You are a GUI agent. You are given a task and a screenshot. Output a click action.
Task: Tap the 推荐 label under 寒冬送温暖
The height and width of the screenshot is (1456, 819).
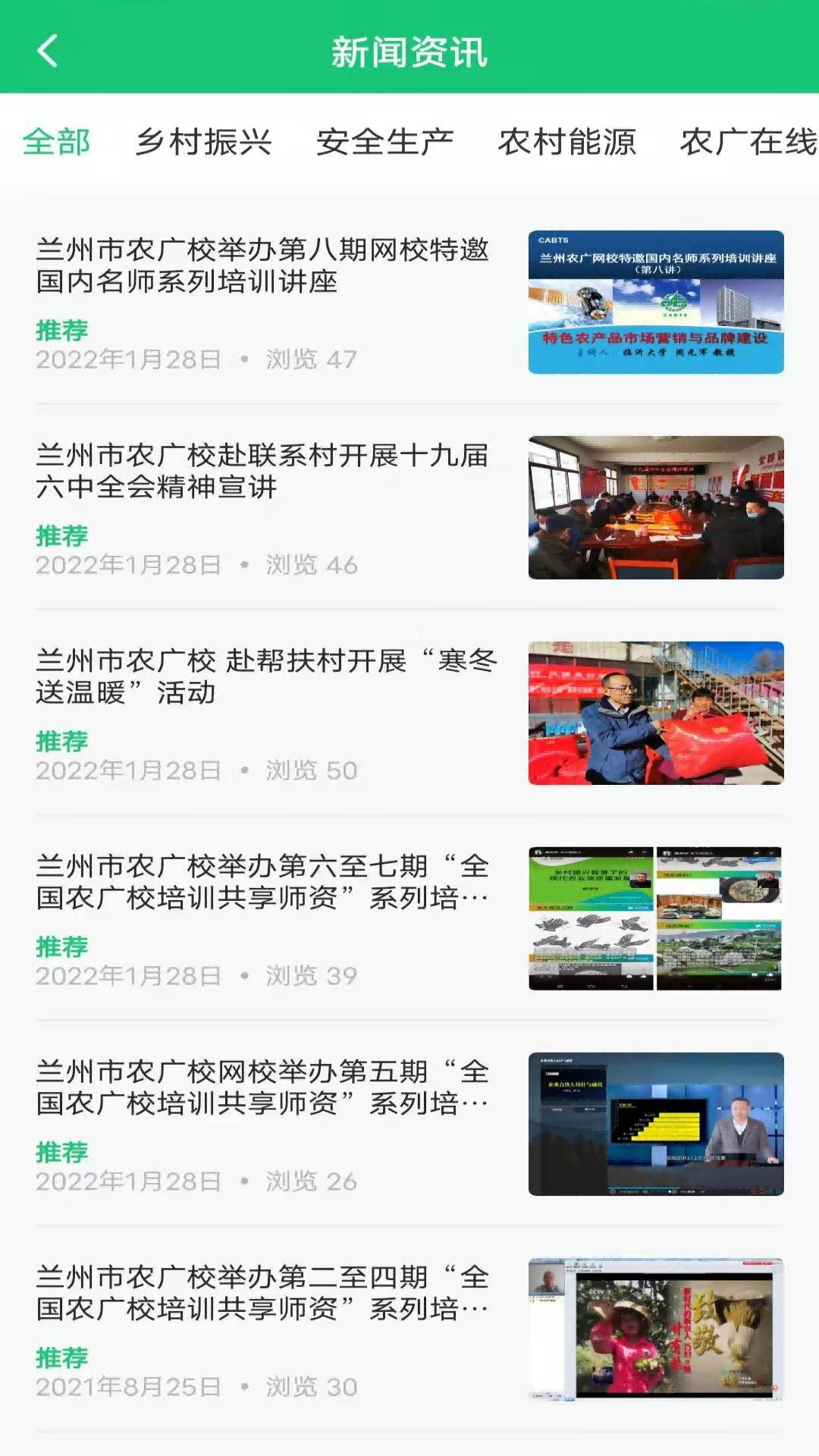tap(63, 741)
